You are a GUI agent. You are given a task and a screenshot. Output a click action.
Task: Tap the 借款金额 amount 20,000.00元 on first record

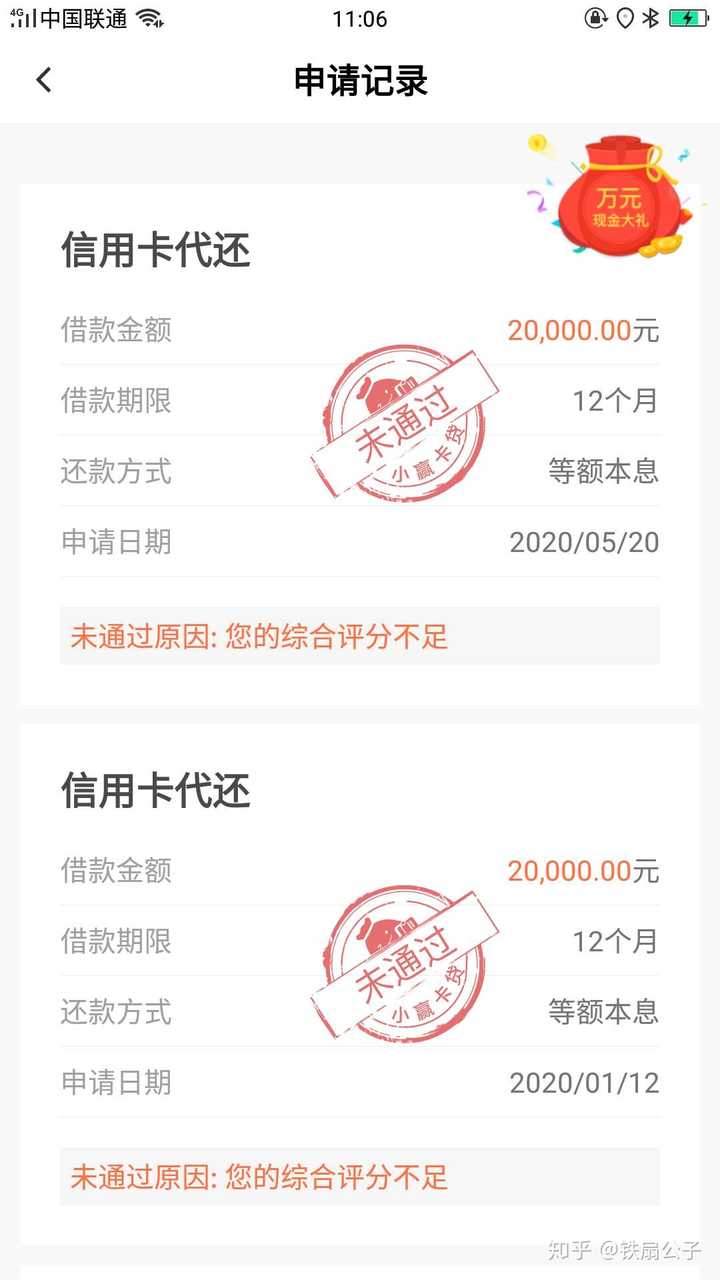pos(585,330)
